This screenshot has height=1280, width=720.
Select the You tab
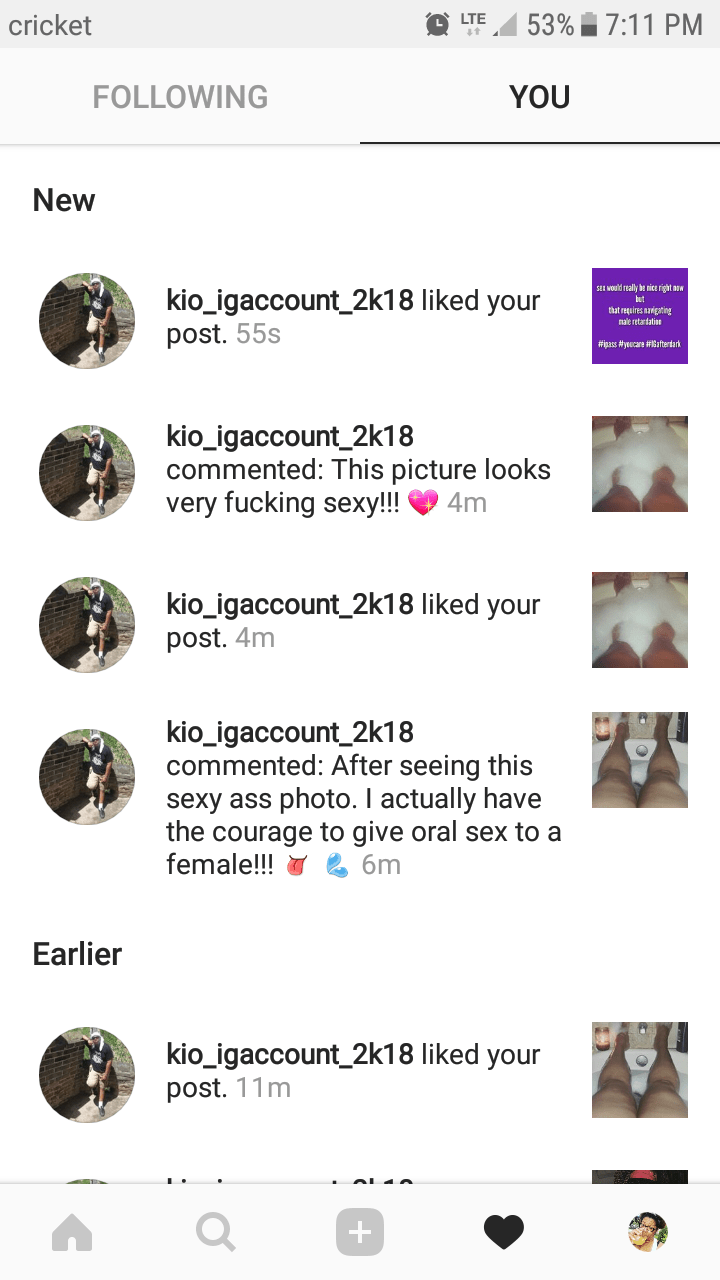[x=539, y=97]
